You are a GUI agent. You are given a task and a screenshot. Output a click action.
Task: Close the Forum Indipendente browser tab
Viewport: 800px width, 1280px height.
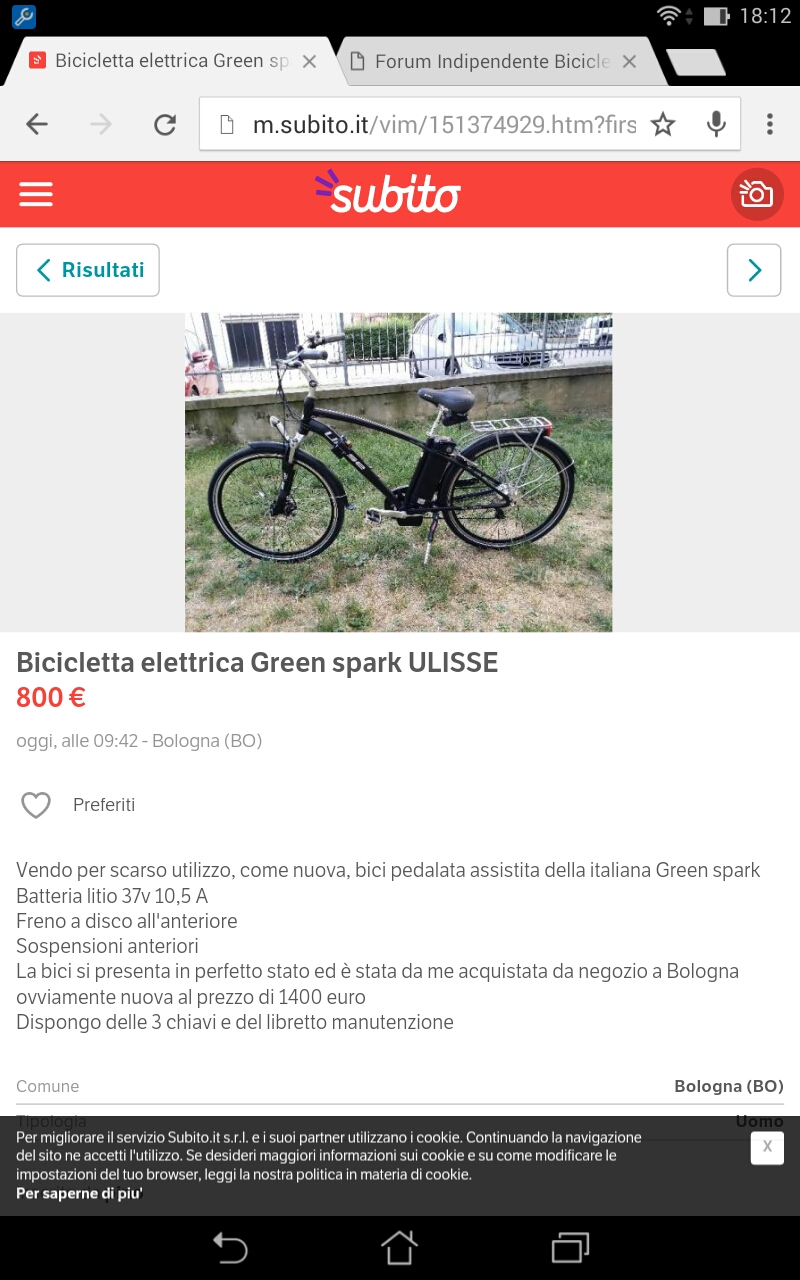(x=629, y=61)
